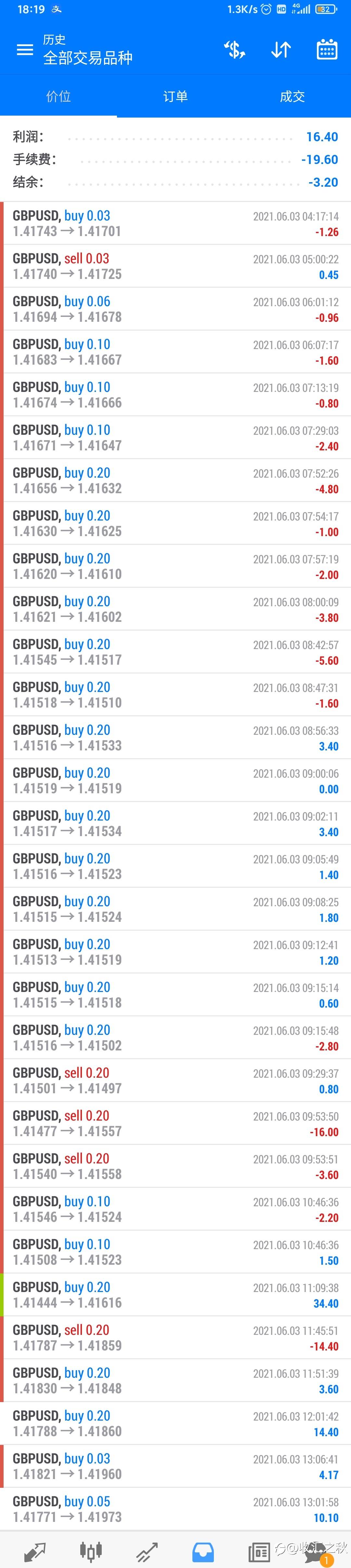The height and width of the screenshot is (1568, 351).
Task: Open the GBPUSD buy 0.05 trade at 13:01:58
Action: coord(175,1509)
